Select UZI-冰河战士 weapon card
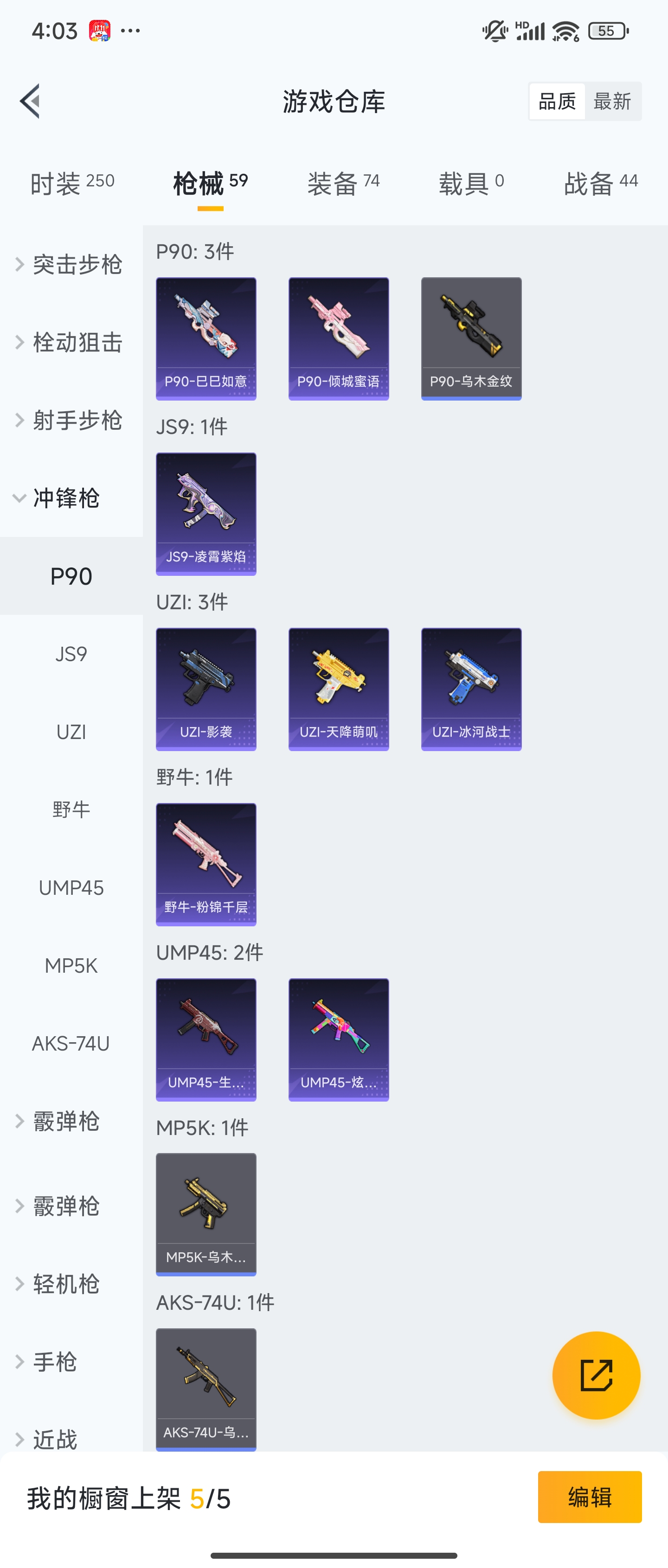 pyautogui.click(x=471, y=688)
